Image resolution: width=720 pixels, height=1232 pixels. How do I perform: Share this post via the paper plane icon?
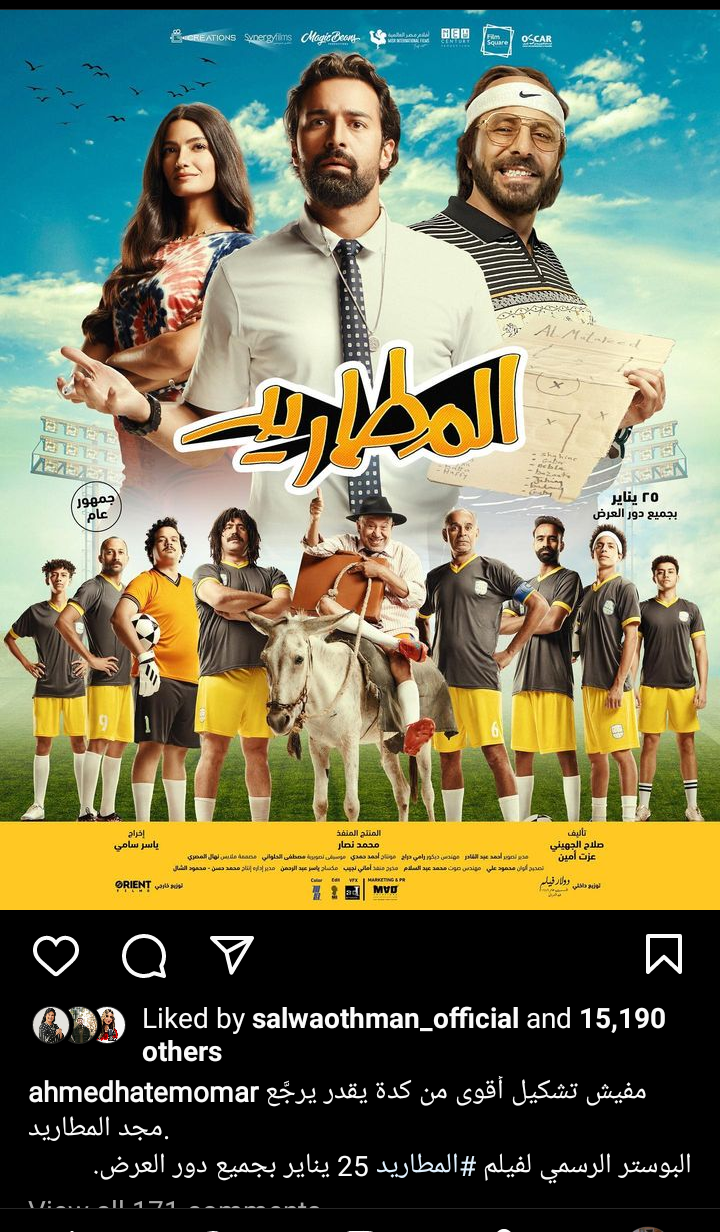(232, 955)
